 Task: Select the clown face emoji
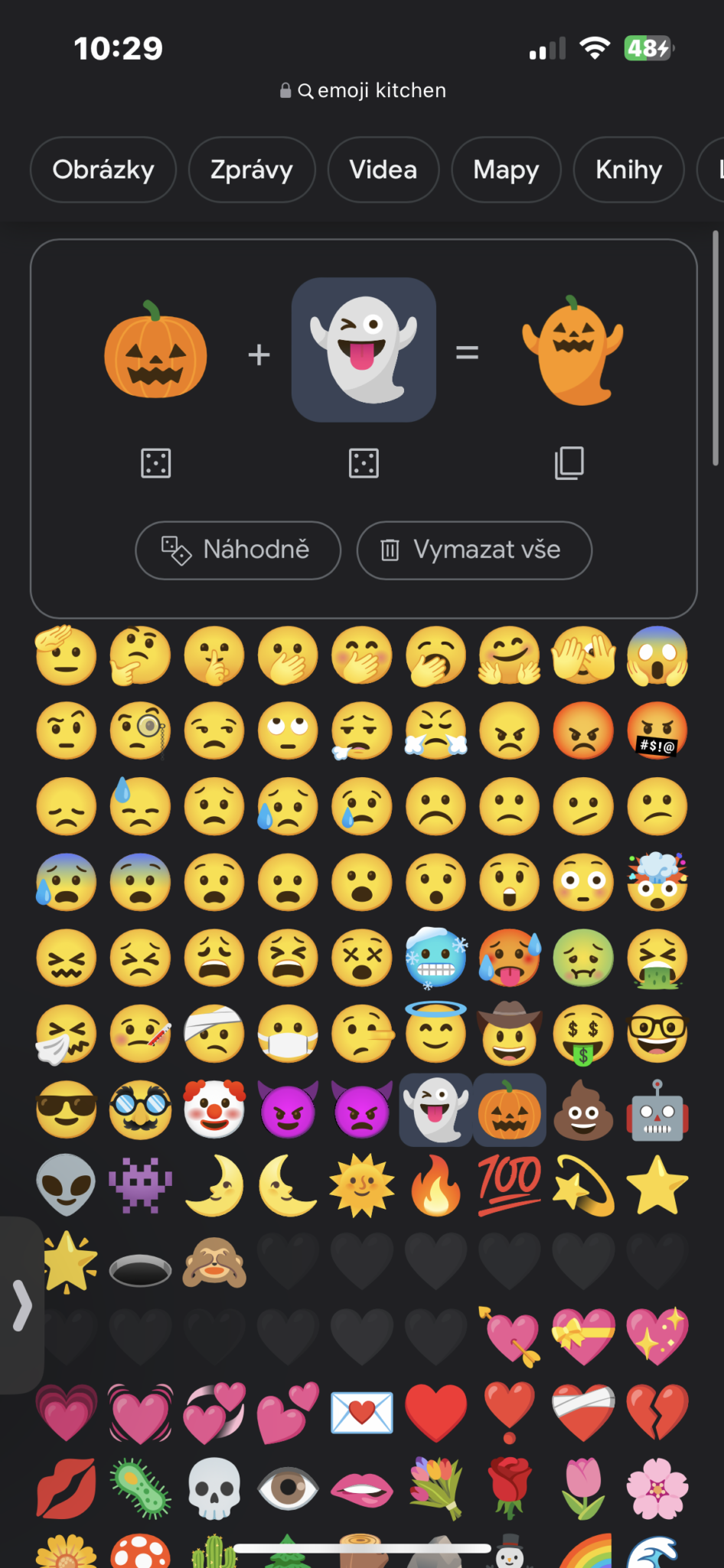click(x=214, y=1109)
